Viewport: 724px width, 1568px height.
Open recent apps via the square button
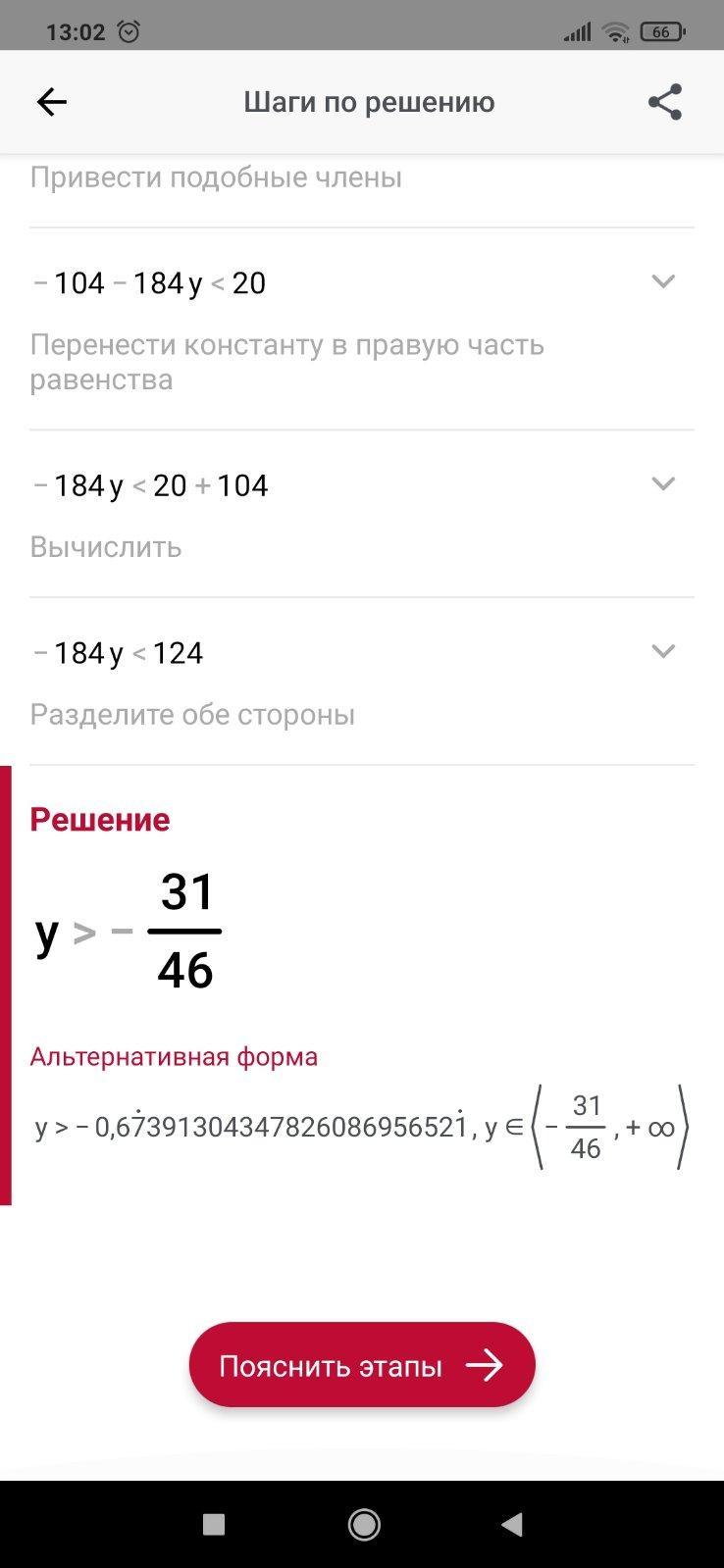point(214,1525)
